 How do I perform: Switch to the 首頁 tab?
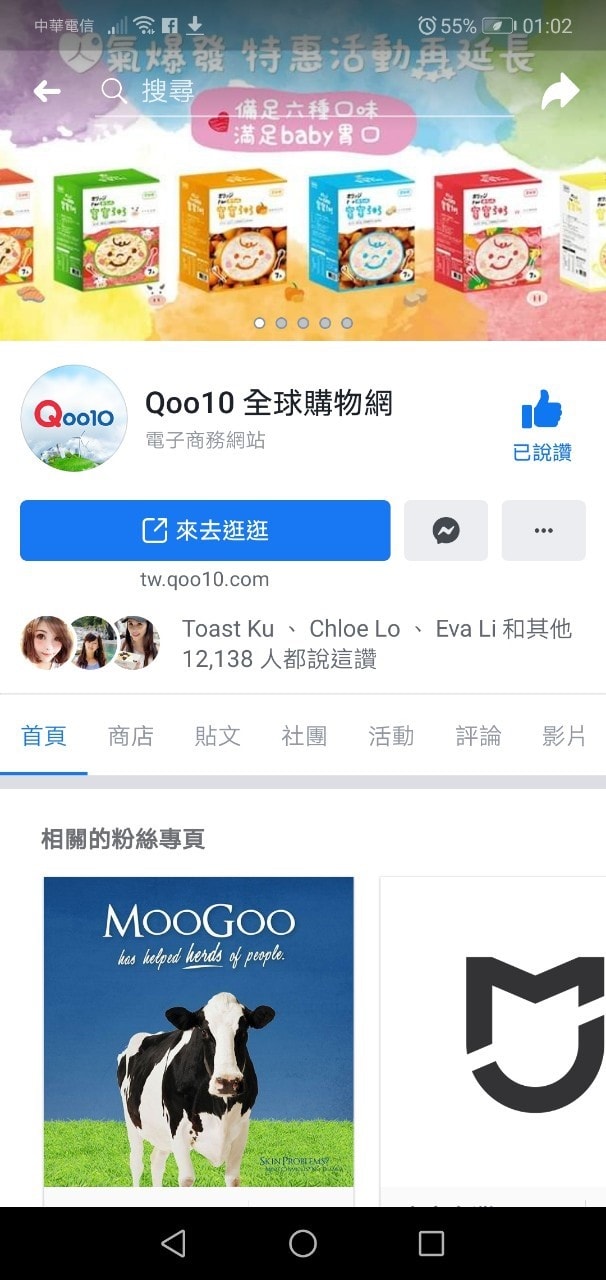(x=44, y=737)
